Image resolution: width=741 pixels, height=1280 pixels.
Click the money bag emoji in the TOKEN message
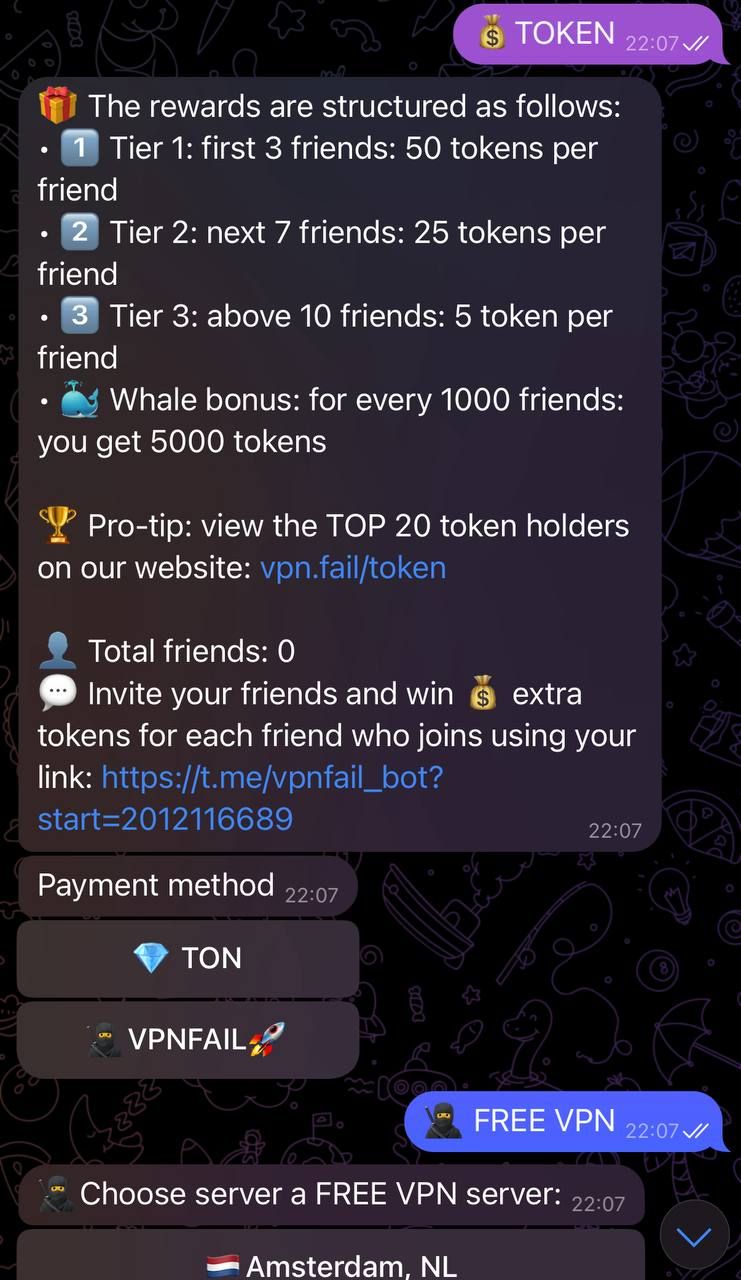click(x=491, y=33)
